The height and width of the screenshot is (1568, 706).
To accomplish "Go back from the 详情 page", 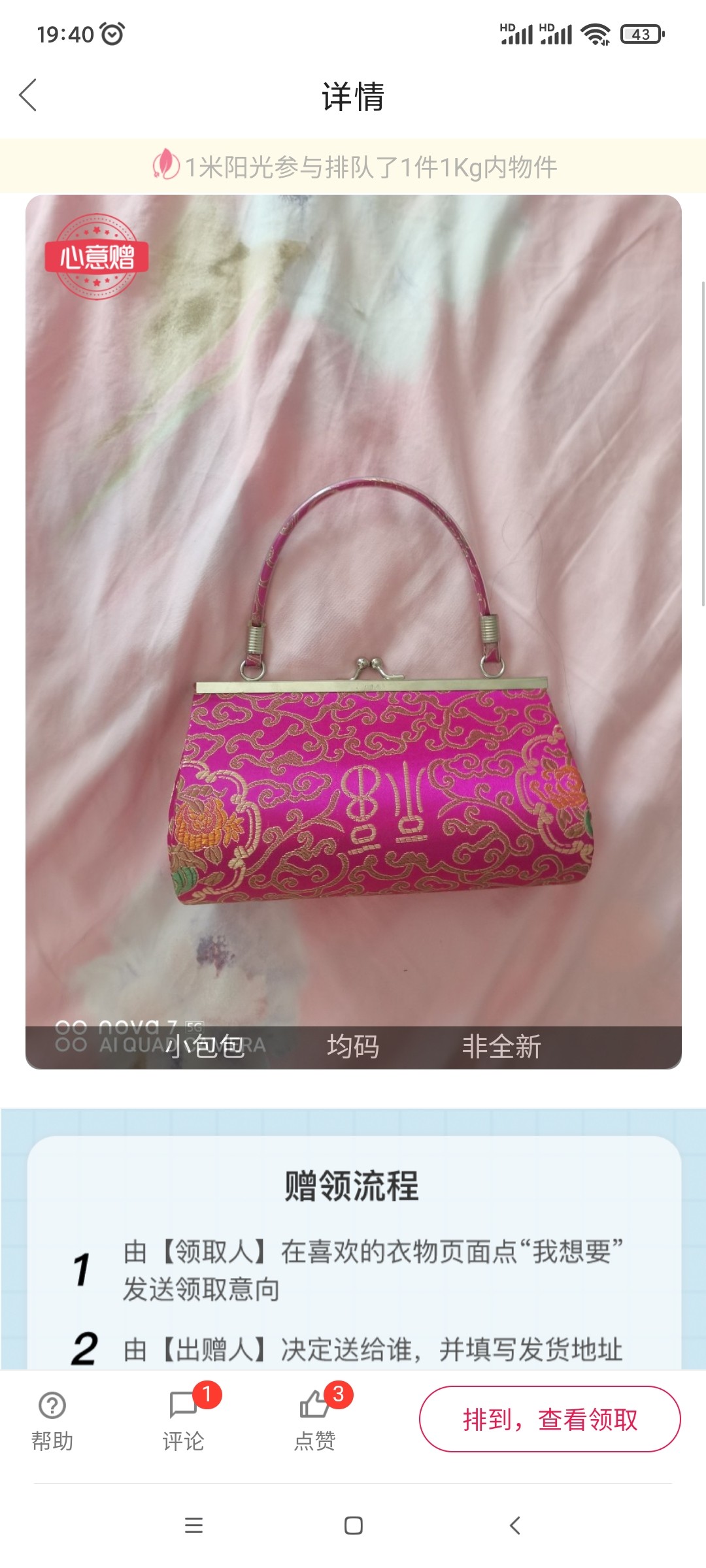I will 28,96.
